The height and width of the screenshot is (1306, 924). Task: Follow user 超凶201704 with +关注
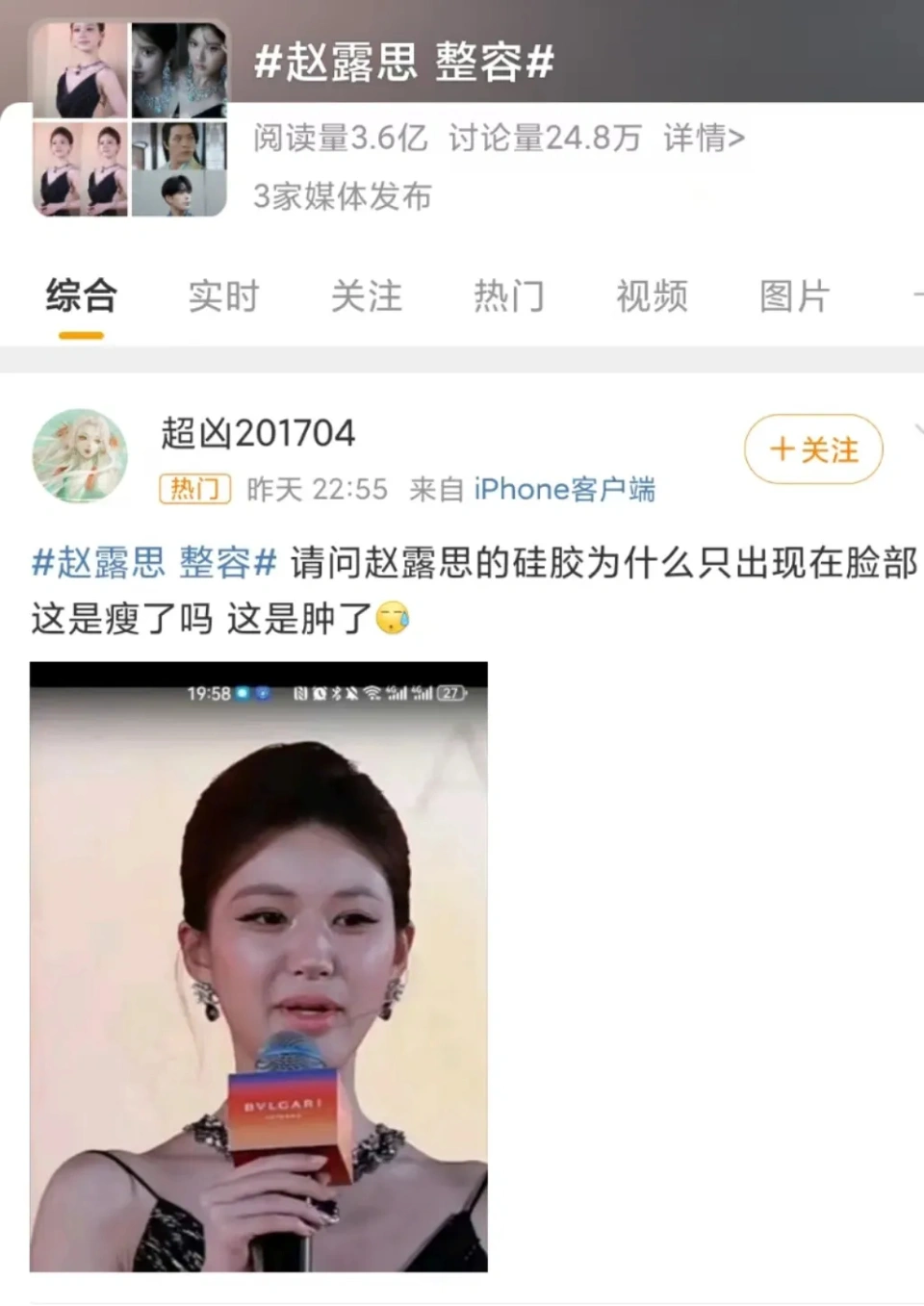813,449
